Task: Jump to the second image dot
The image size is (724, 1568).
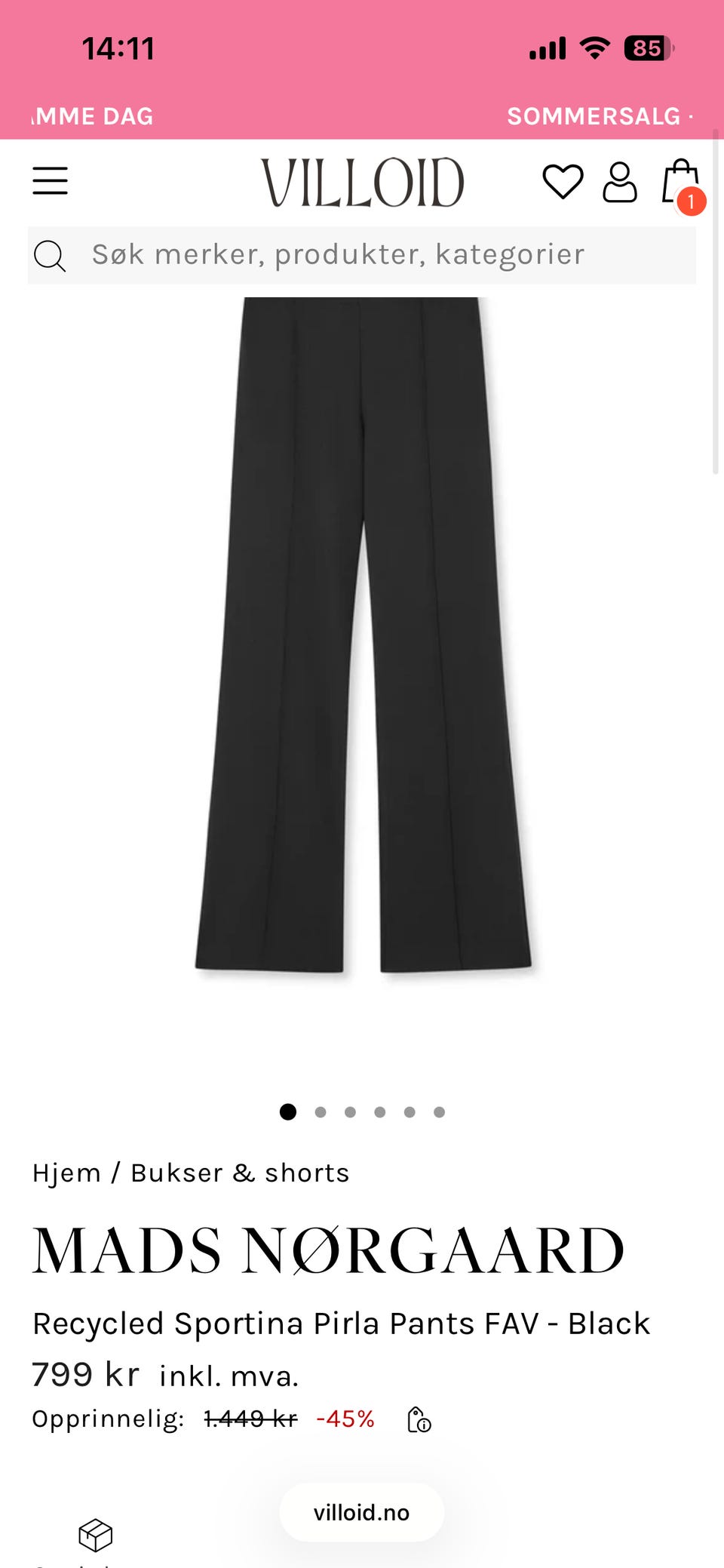Action: click(321, 1111)
